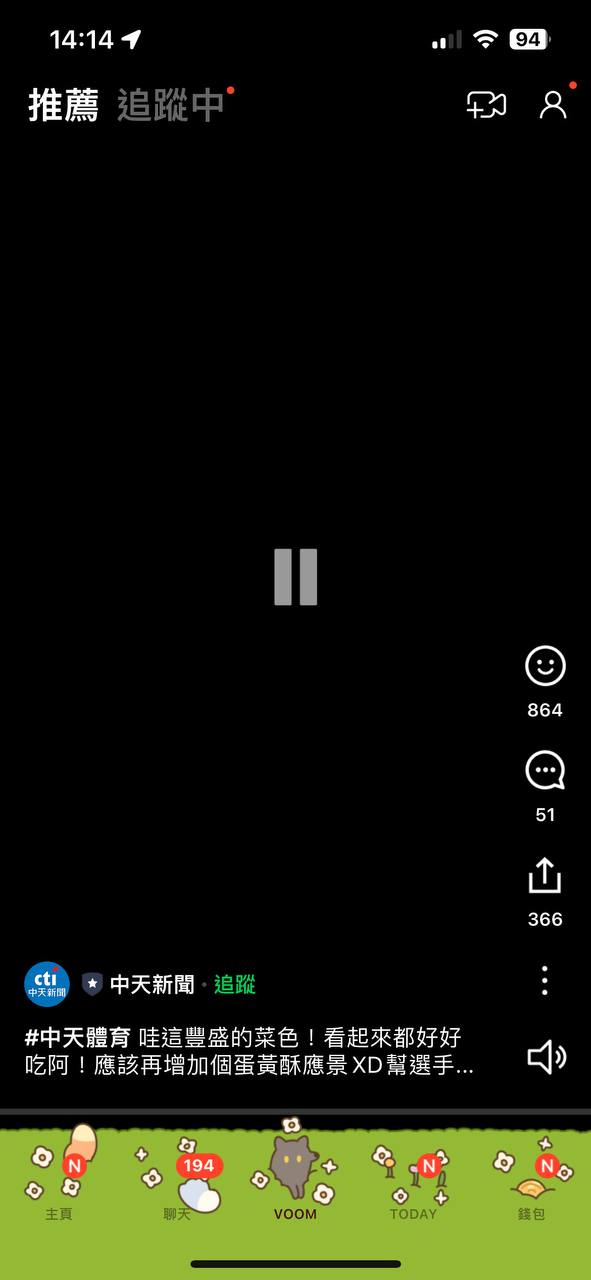Switch to the TODAY tab

click(x=413, y=1177)
